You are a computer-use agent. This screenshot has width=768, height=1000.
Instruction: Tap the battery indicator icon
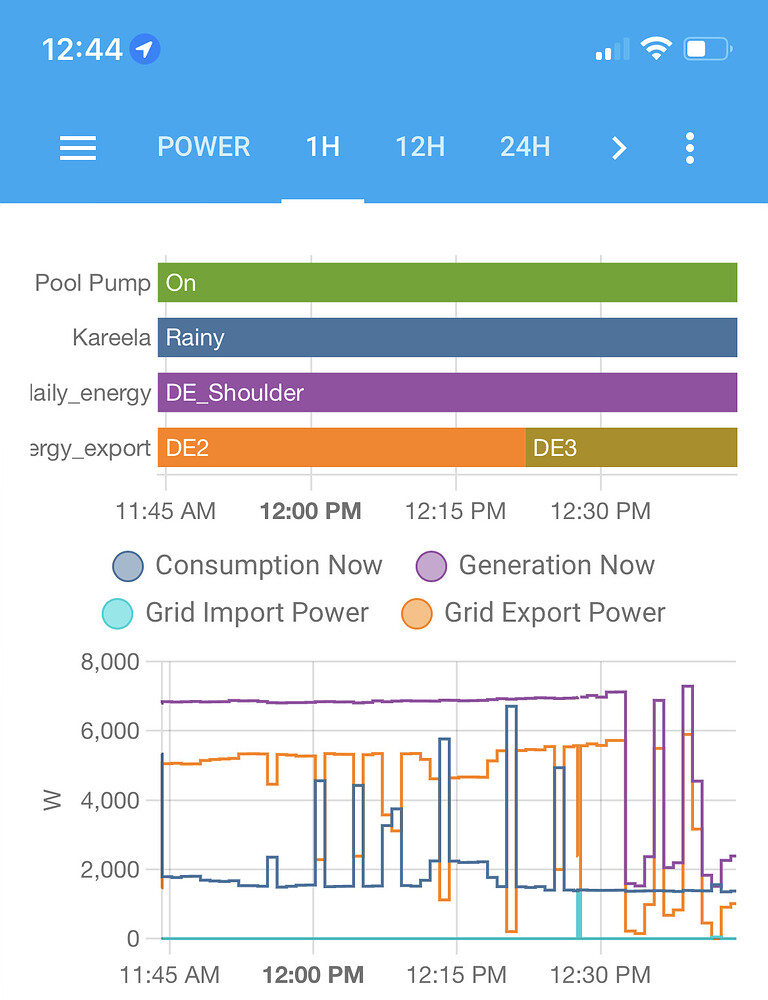click(x=707, y=47)
